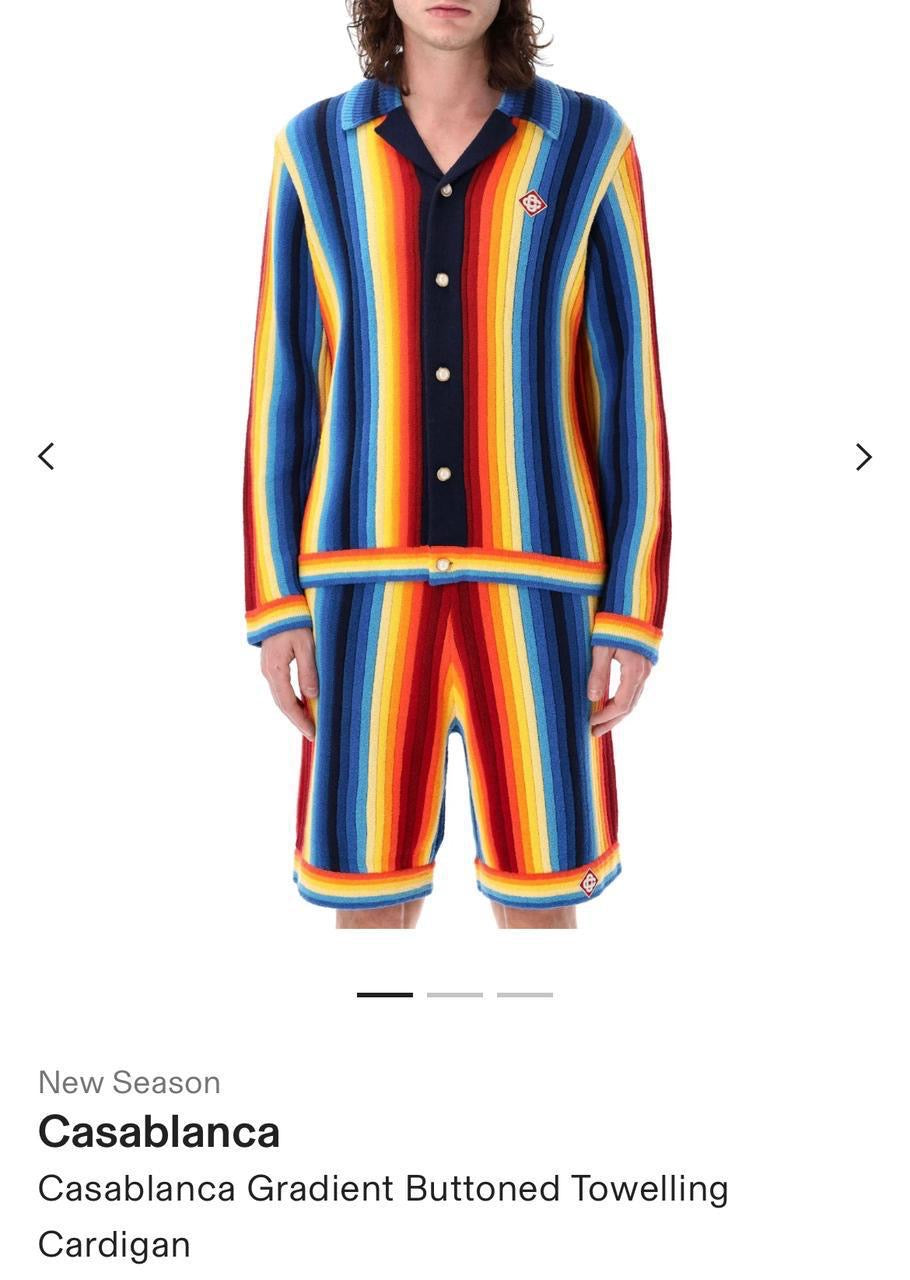The width and height of the screenshot is (910, 1280).
Task: Show the next product image
Action: coord(864,457)
